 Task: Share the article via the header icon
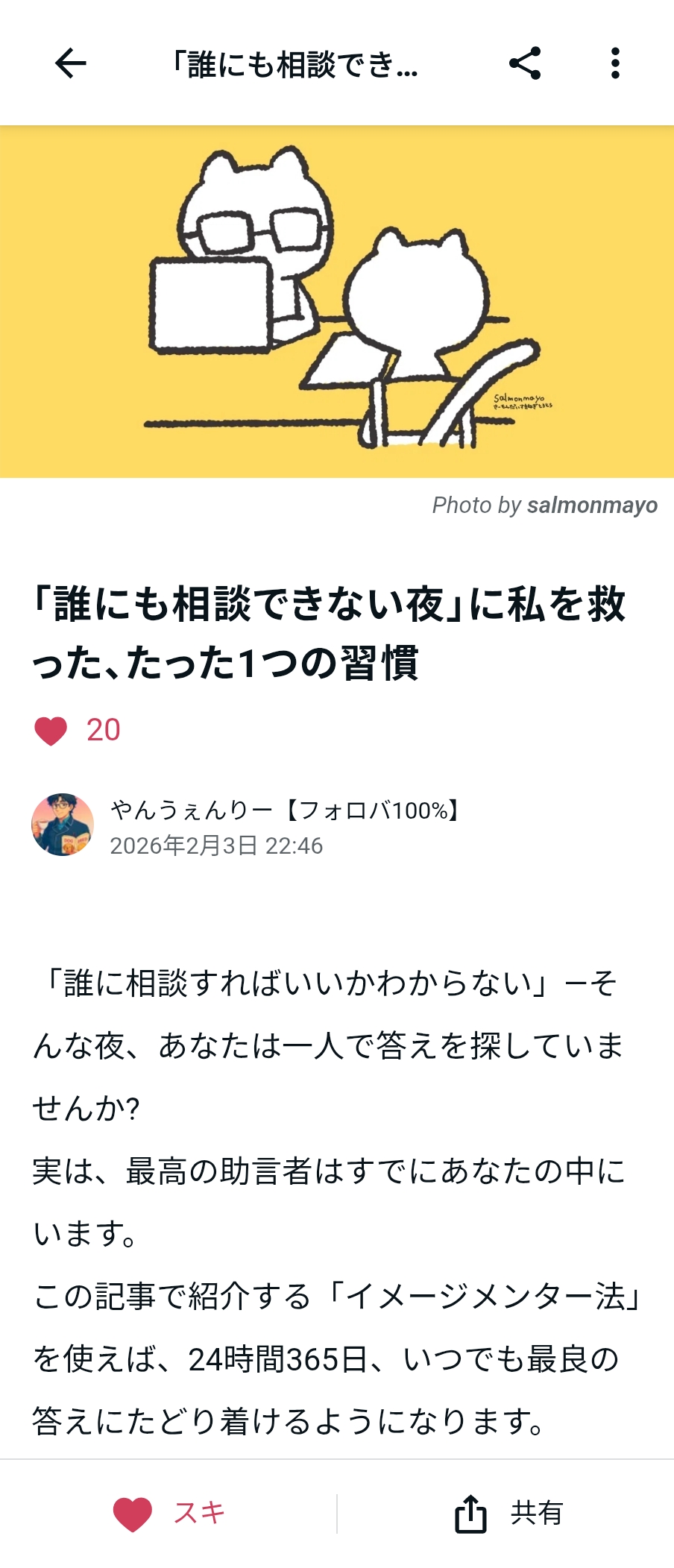(x=525, y=63)
